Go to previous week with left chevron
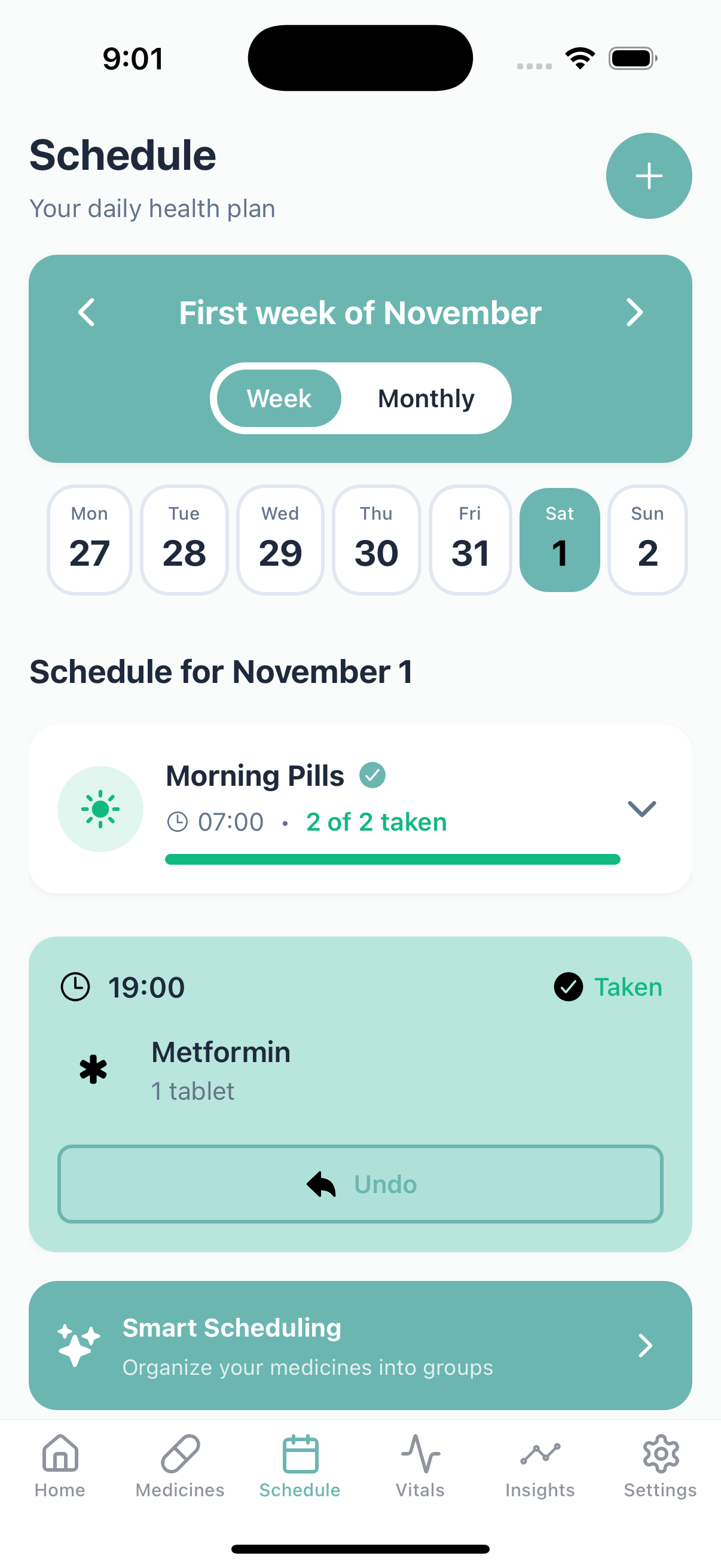 [x=85, y=312]
